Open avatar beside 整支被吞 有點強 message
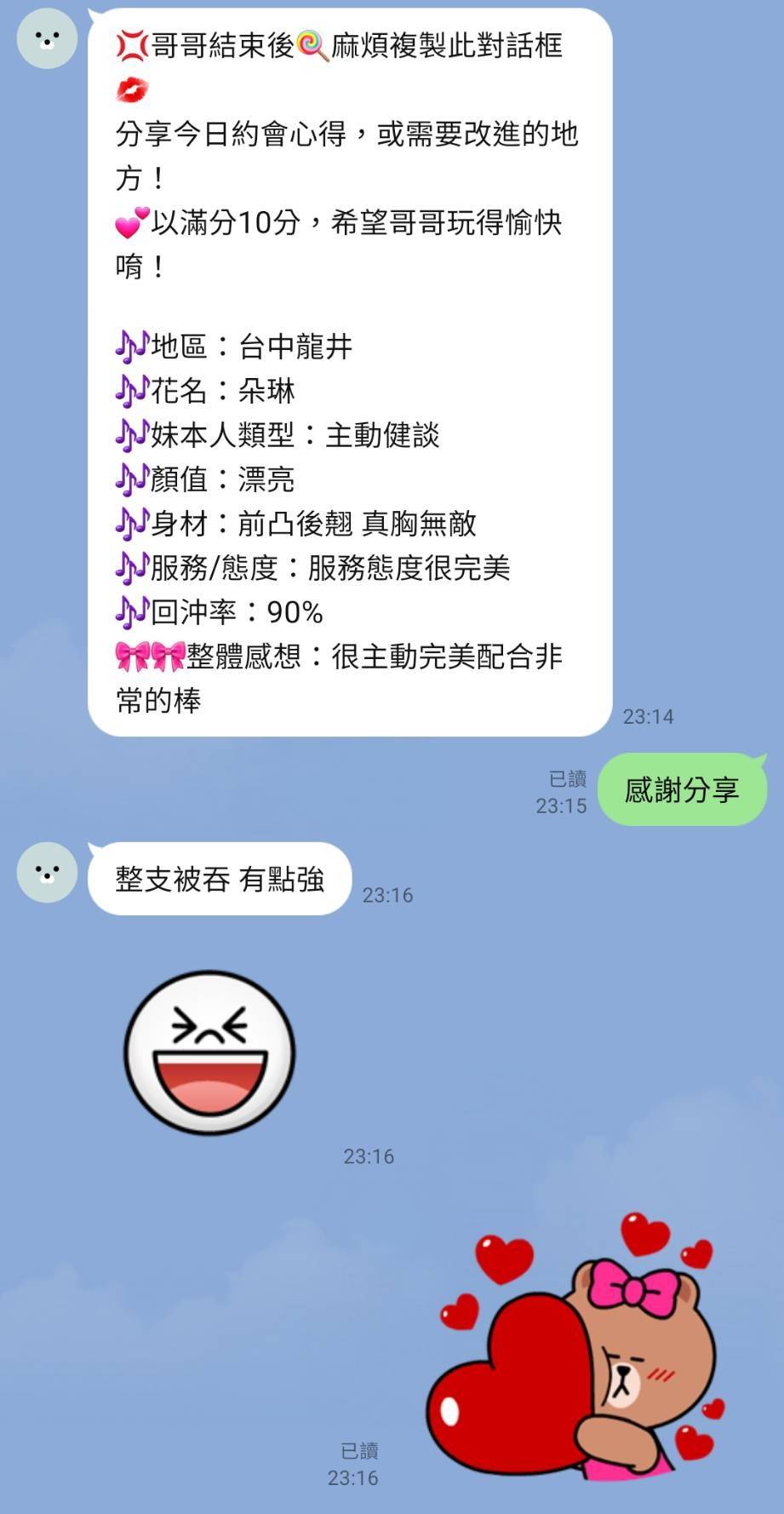 47,873
